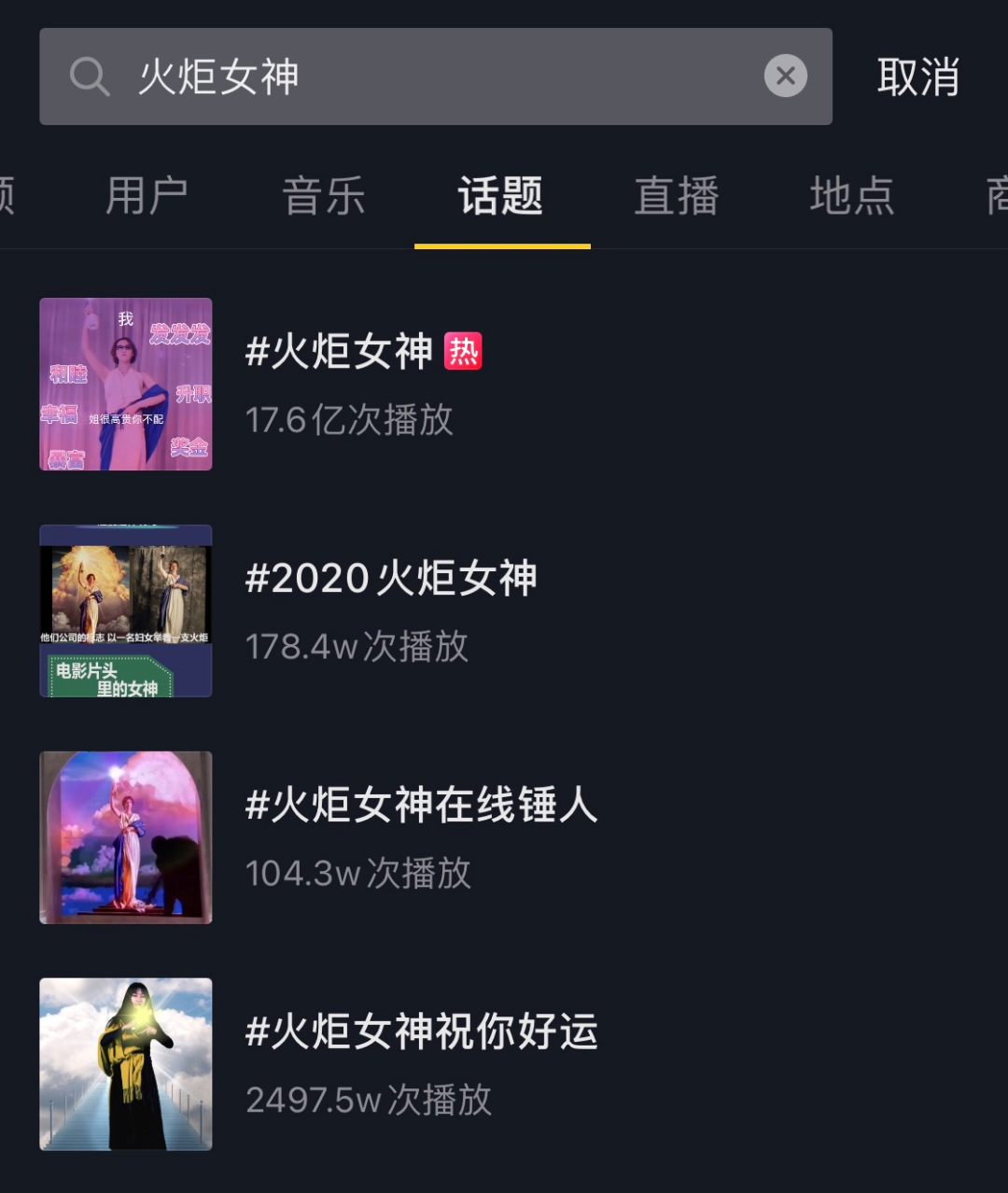Image resolution: width=1008 pixels, height=1193 pixels.
Task: Select the 话题 tab
Action: point(501,197)
